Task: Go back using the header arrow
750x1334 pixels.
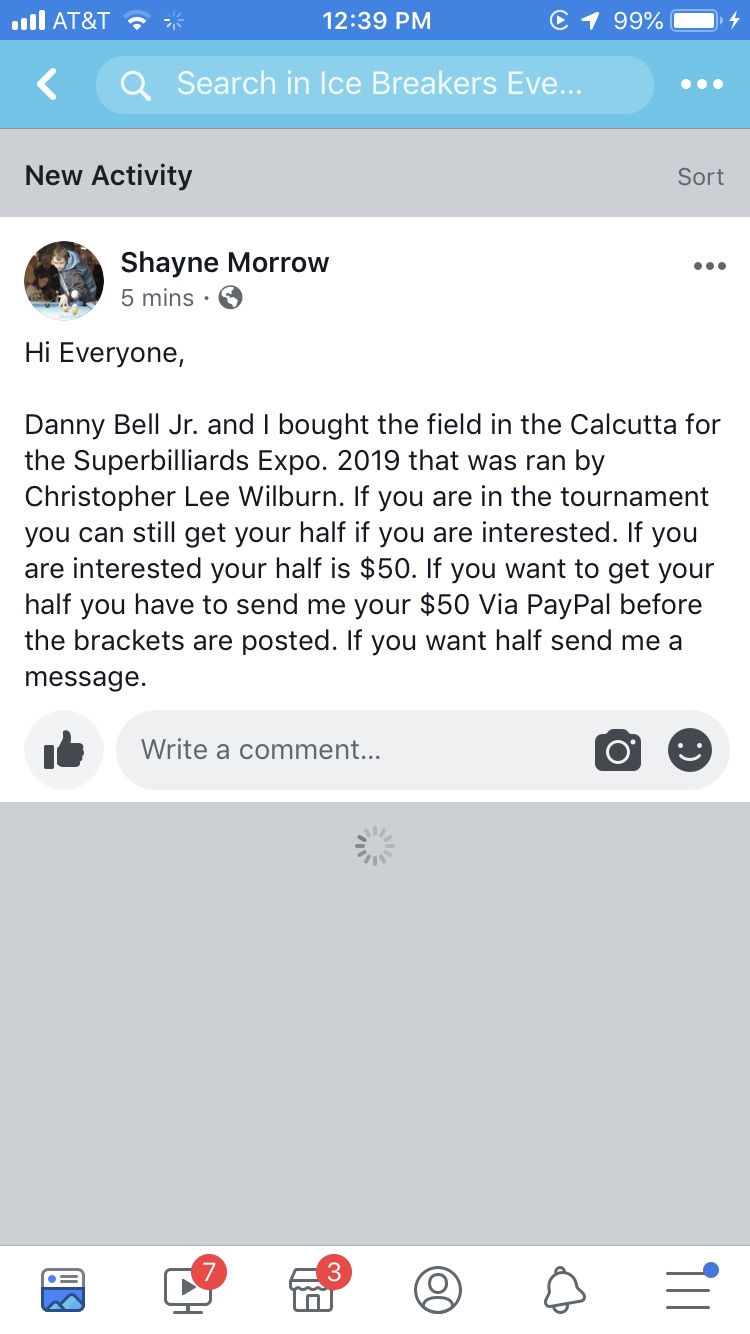Action: click(x=47, y=85)
